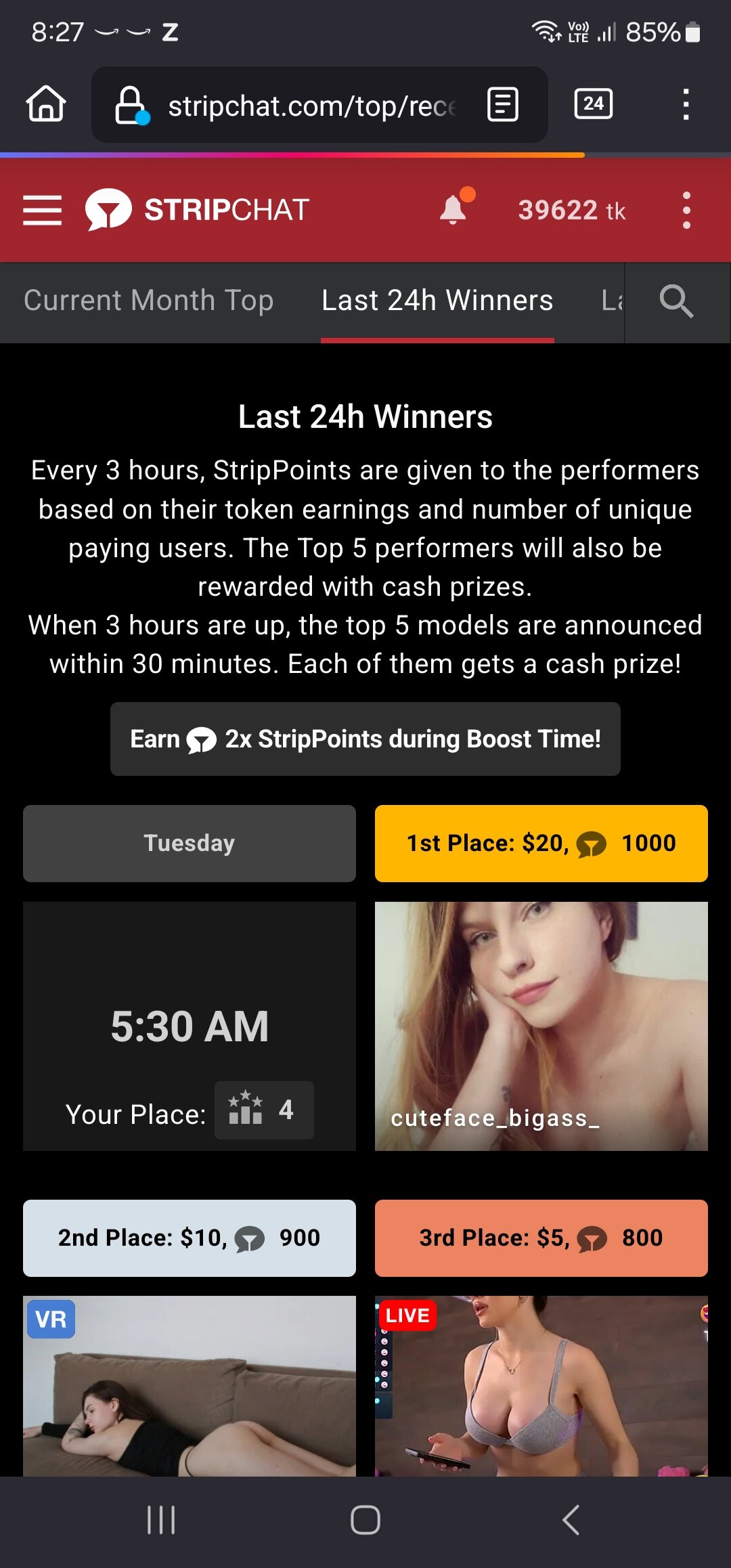The height and width of the screenshot is (1568, 731).
Task: Go to the browser home page
Action: (46, 104)
